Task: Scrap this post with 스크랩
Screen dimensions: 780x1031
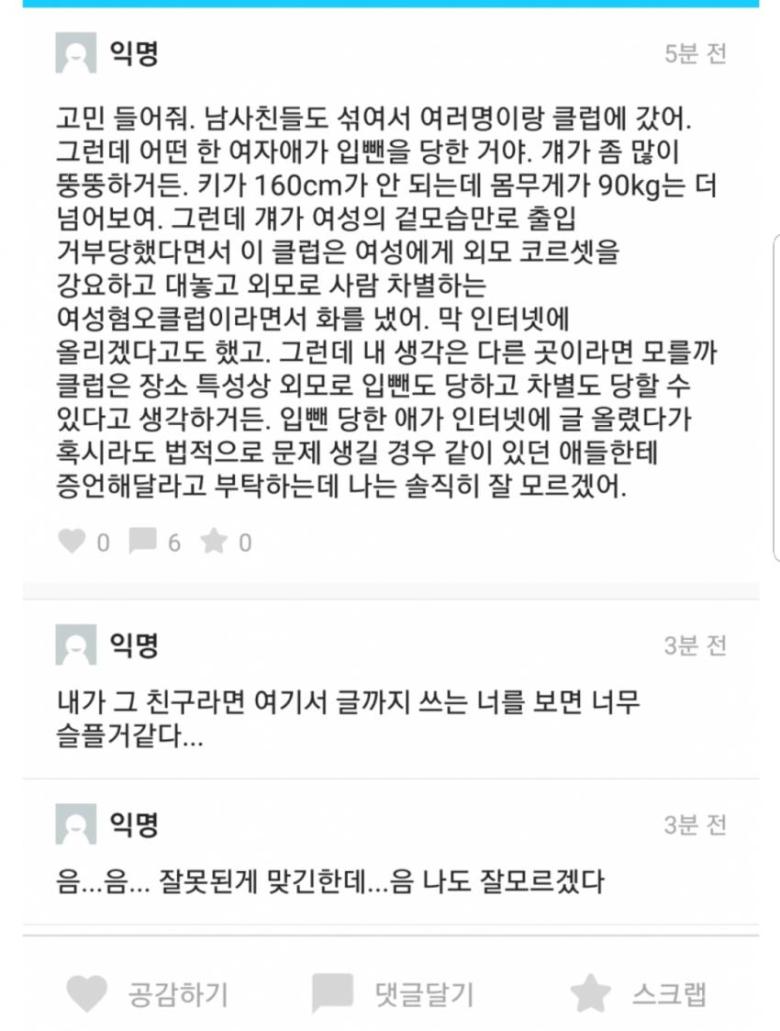Action: pos(638,994)
